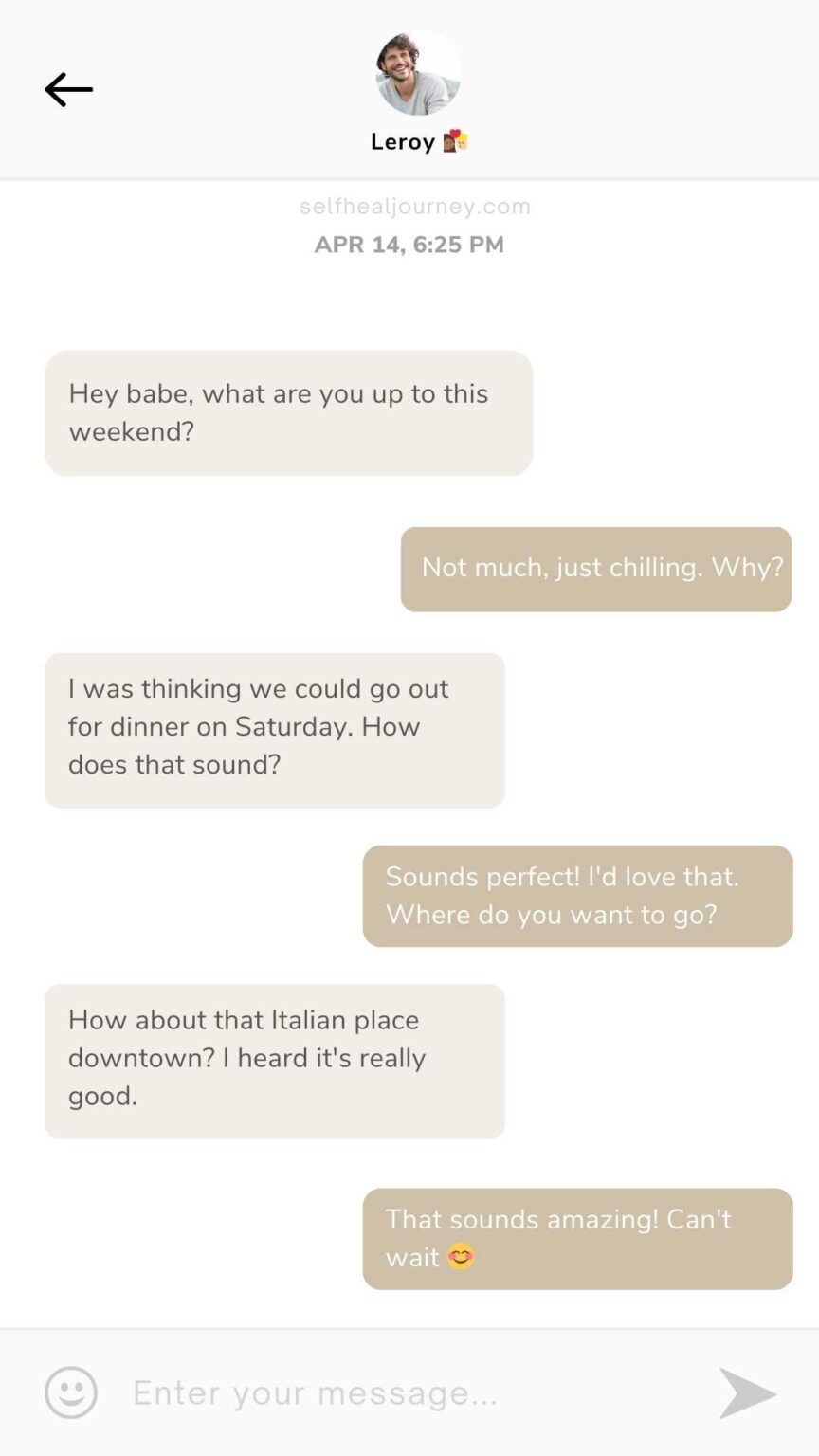Click the back arrow to leave the chat
819x1456 pixels.
click(x=67, y=90)
